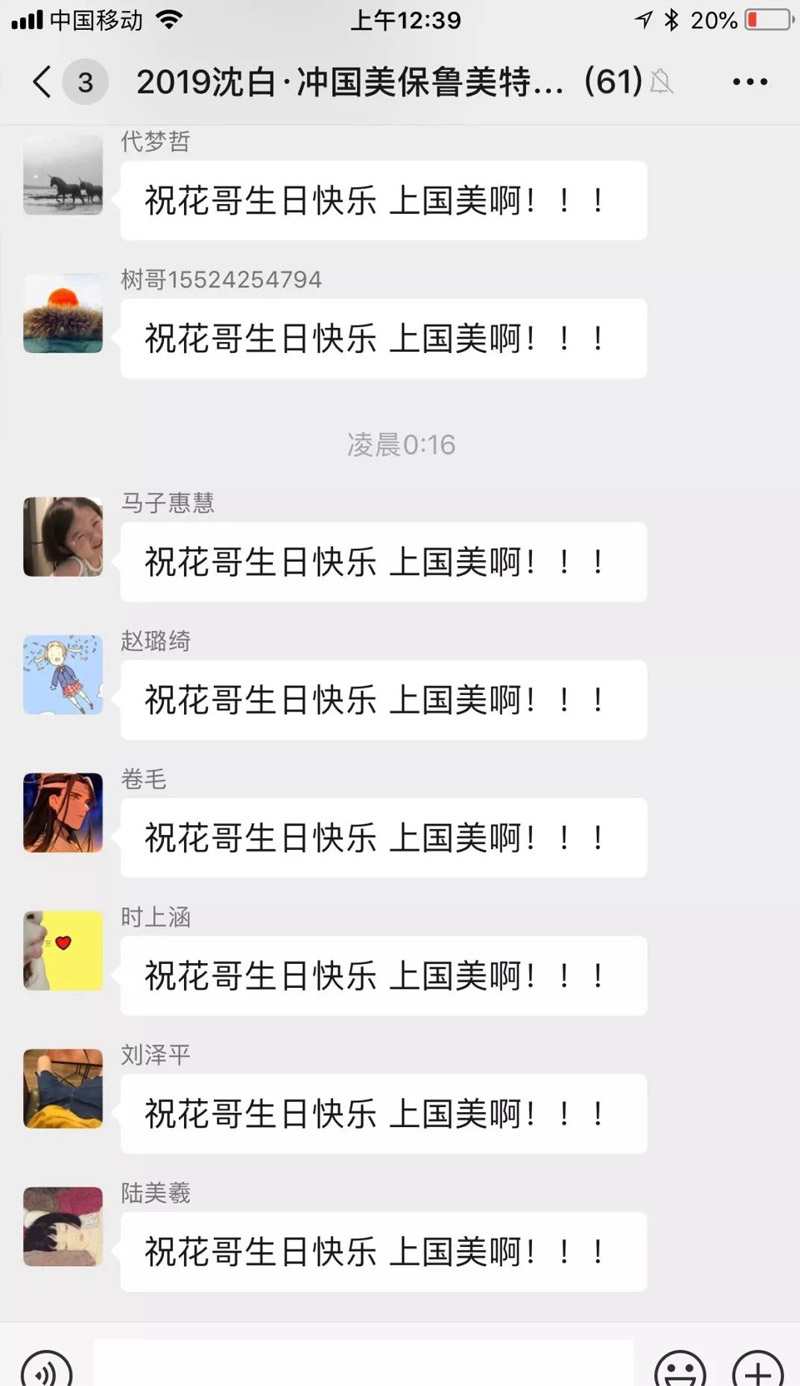Switch to voice message input
This screenshot has height=1386, width=800.
pyautogui.click(x=47, y=1368)
